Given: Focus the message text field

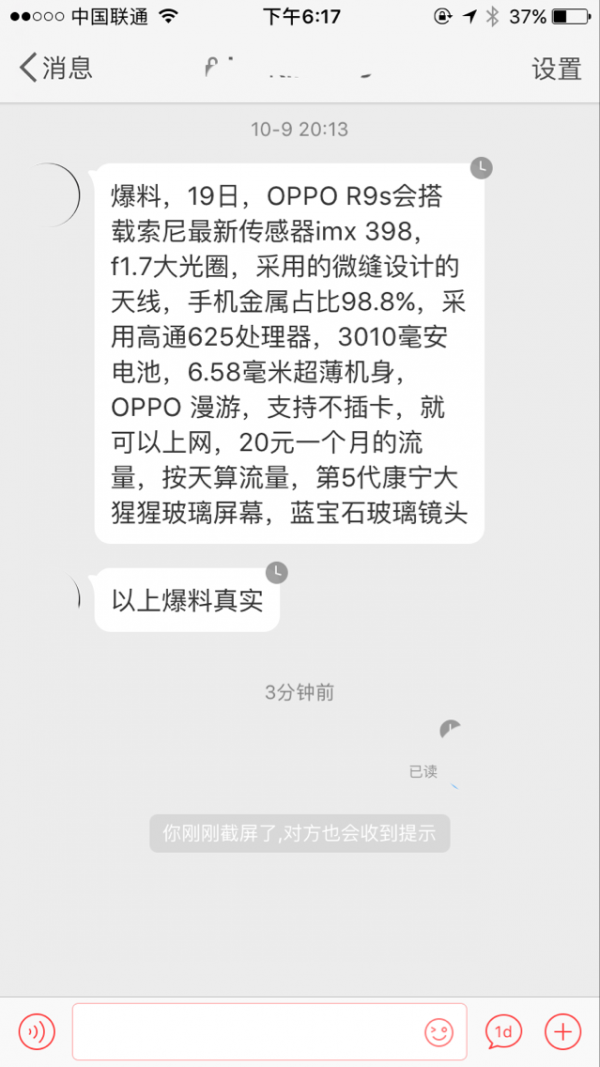Looking at the screenshot, I should tap(245, 1031).
